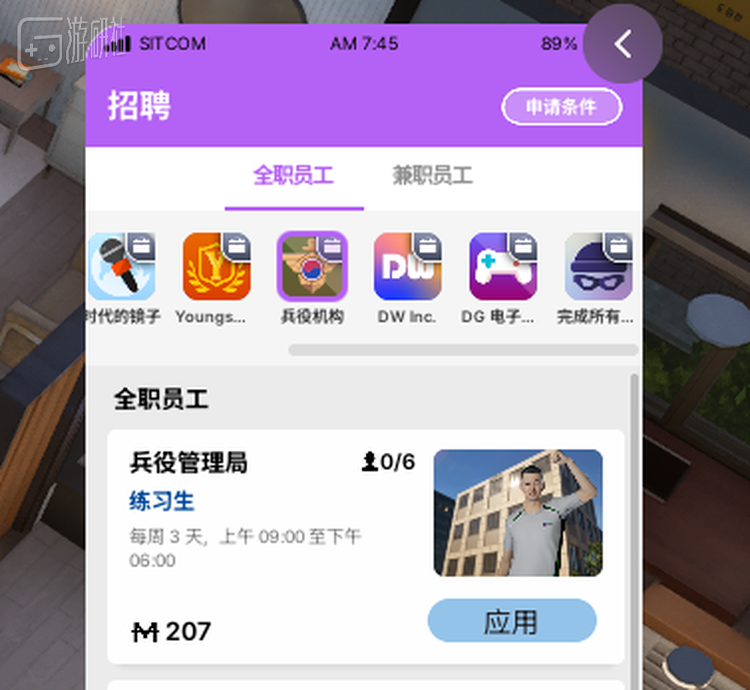750x690 pixels.
Task: Open the 申请条件 requirements button
Action: click(x=561, y=107)
